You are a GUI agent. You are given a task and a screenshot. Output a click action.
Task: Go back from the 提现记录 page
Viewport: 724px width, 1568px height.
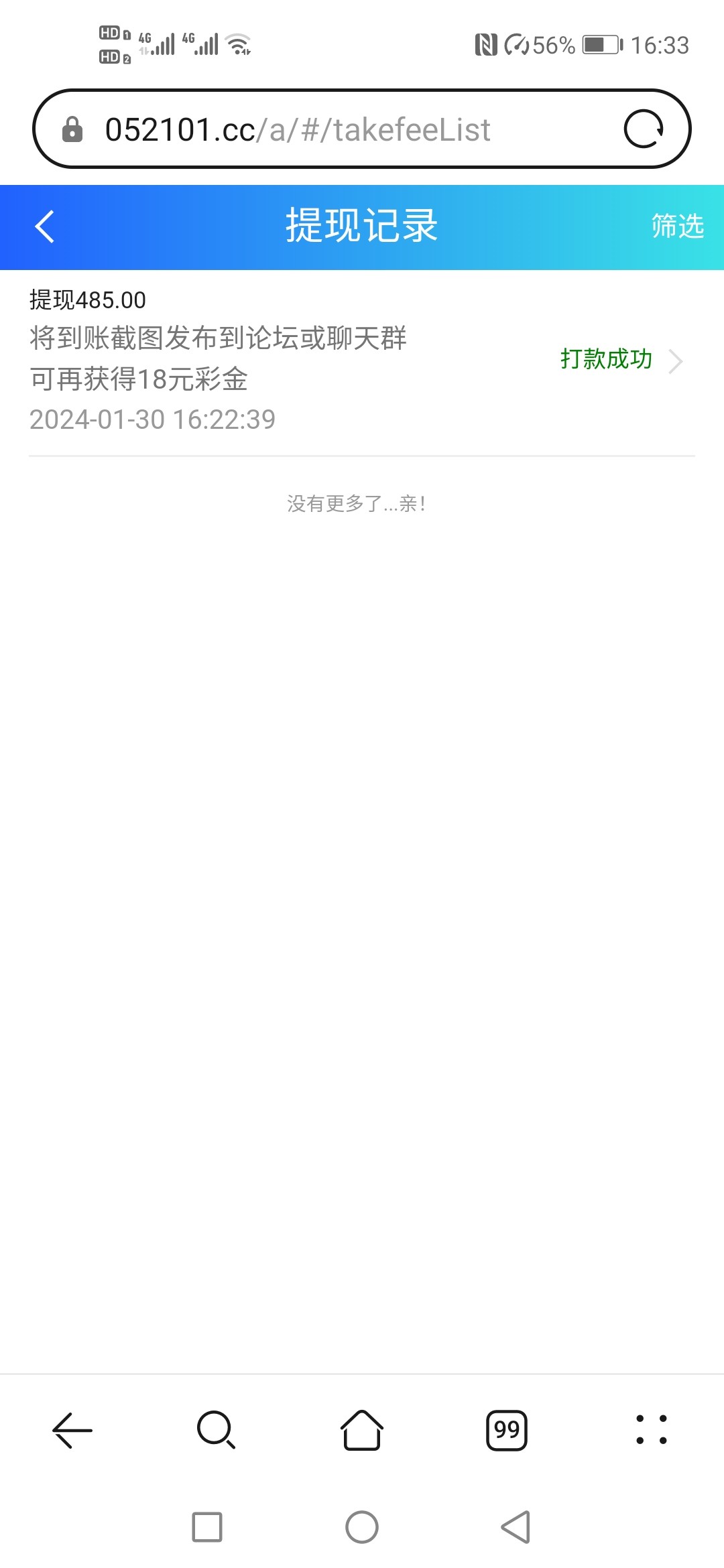pyautogui.click(x=44, y=226)
